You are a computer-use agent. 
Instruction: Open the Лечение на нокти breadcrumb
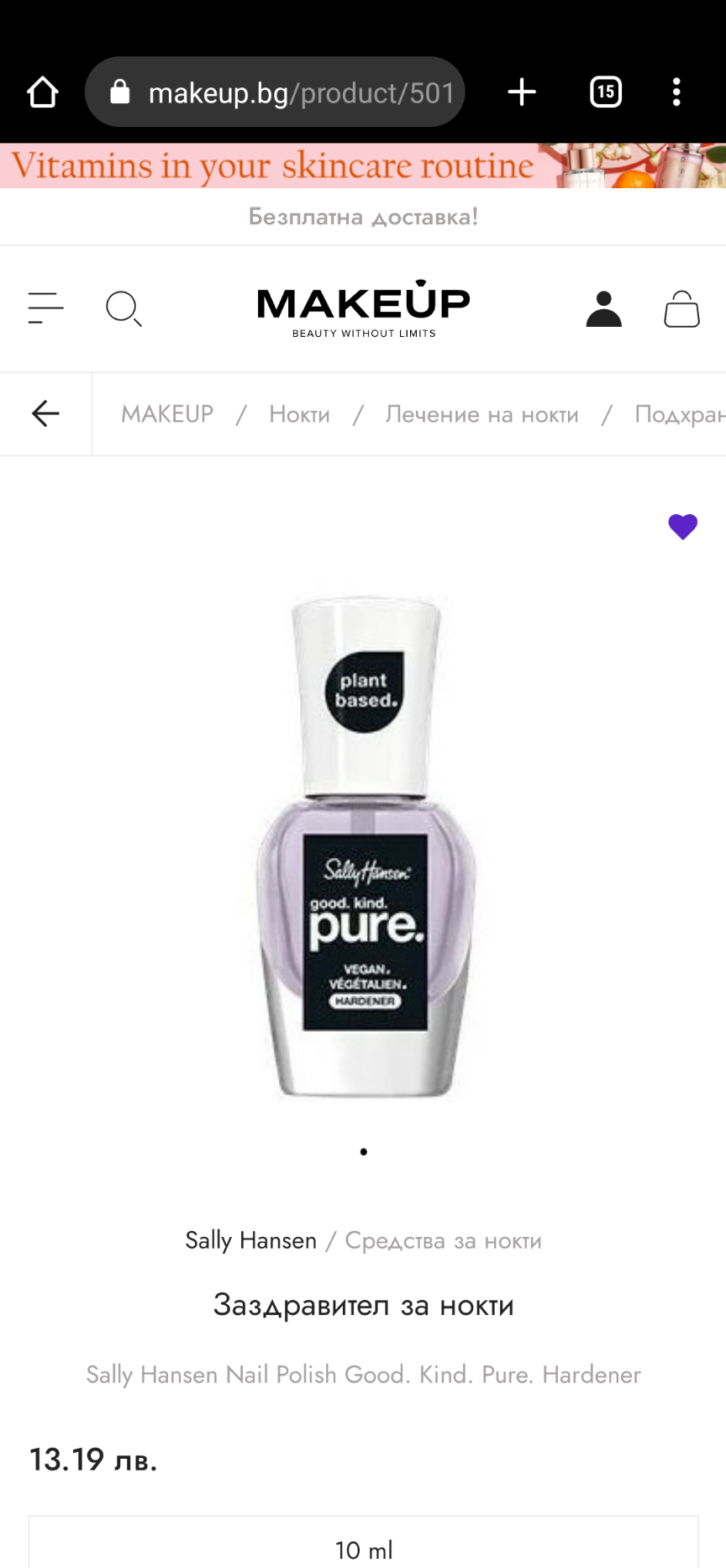pos(481,414)
